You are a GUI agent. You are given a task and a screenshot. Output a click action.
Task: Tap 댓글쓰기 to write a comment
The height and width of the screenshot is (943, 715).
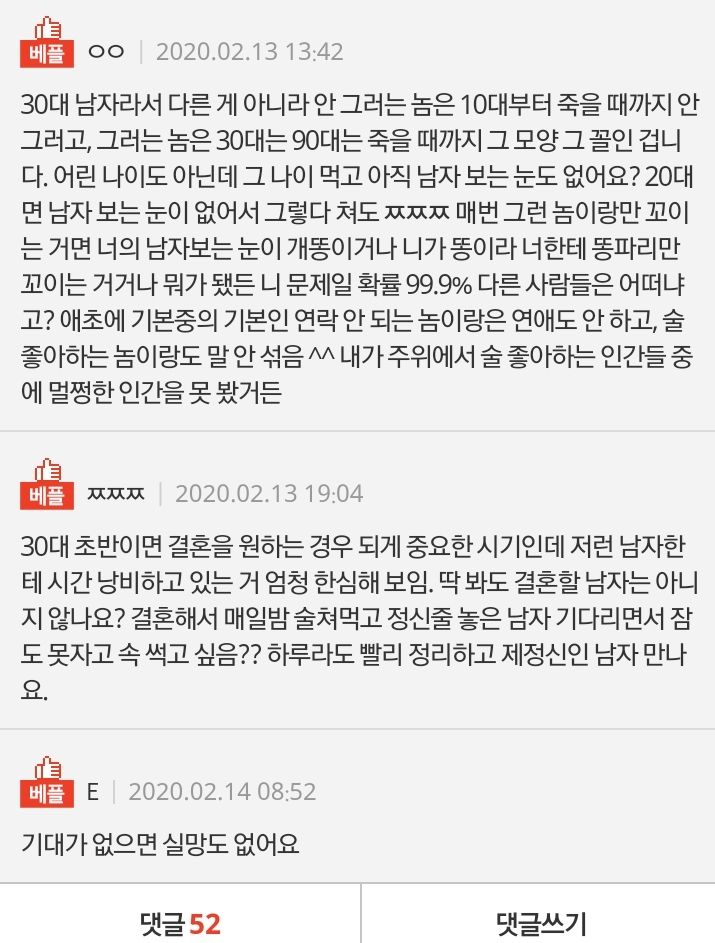(541, 921)
